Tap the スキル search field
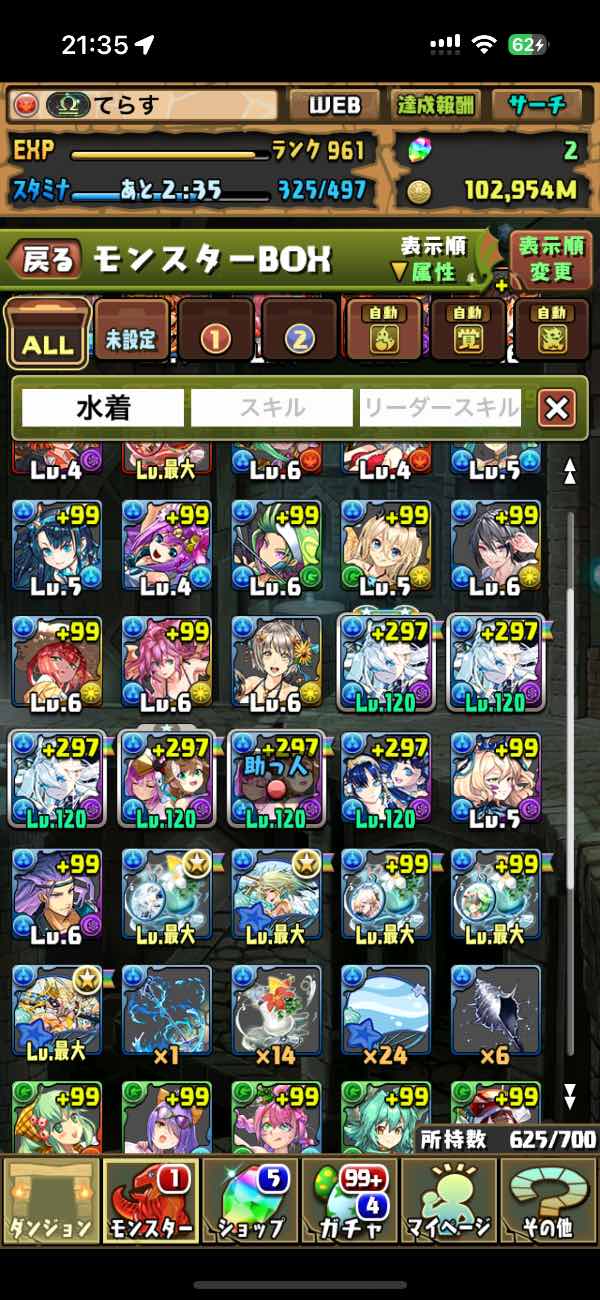 272,408
